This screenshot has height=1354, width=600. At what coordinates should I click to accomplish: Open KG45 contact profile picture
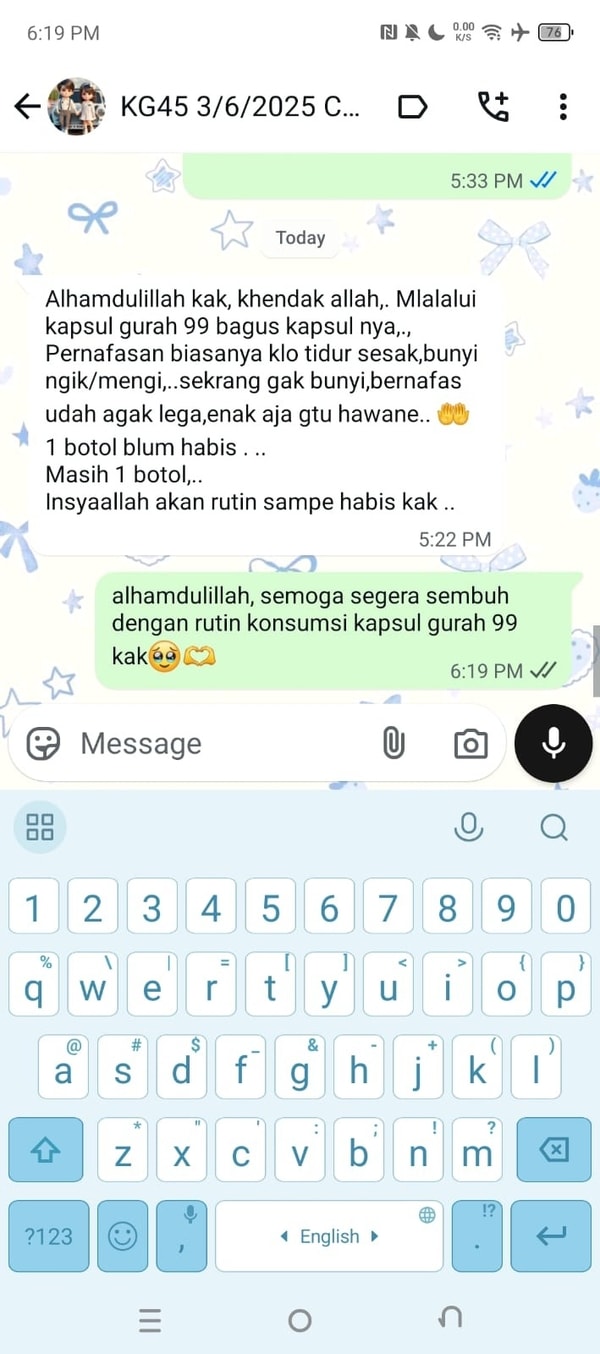click(x=78, y=107)
